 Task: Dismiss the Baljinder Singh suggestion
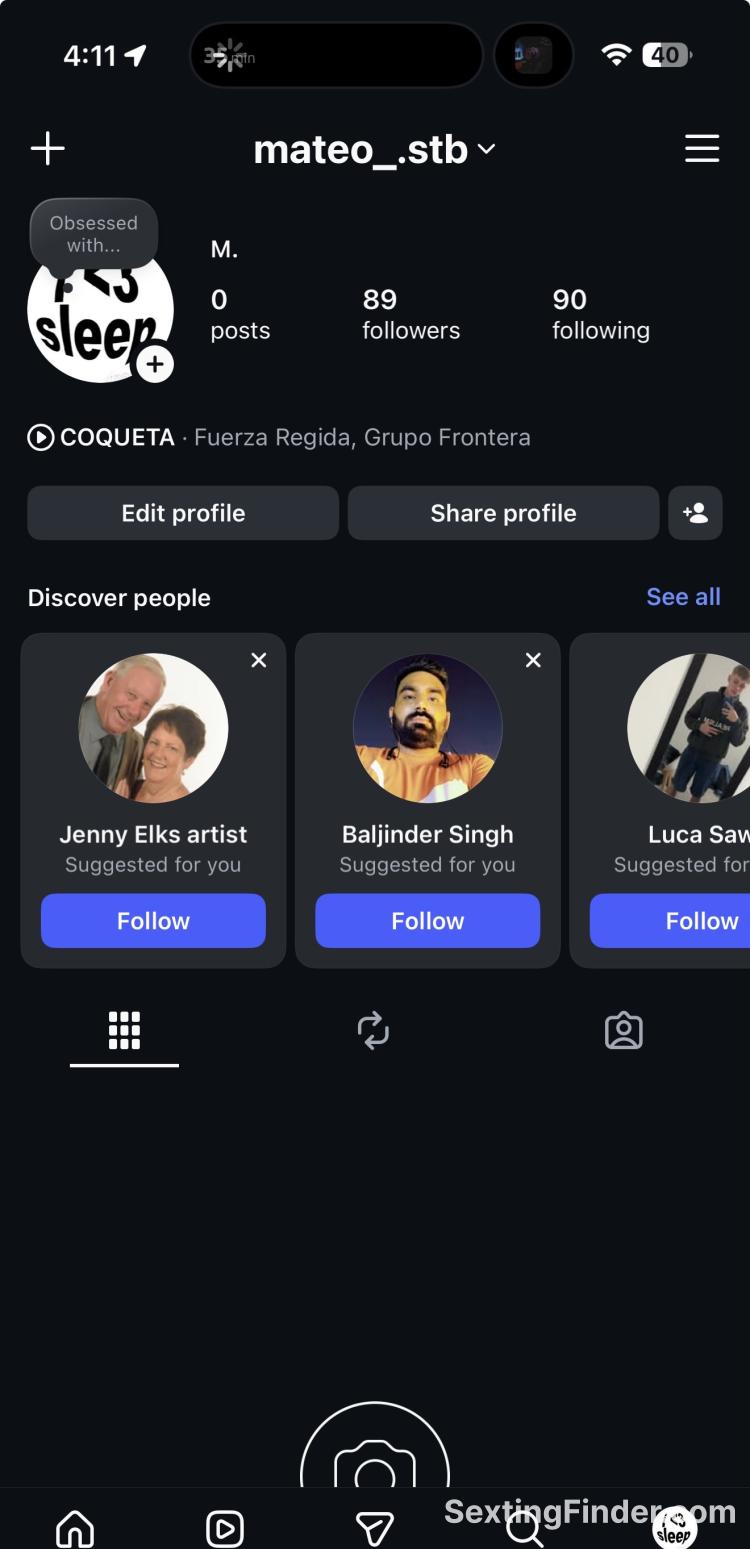point(533,660)
